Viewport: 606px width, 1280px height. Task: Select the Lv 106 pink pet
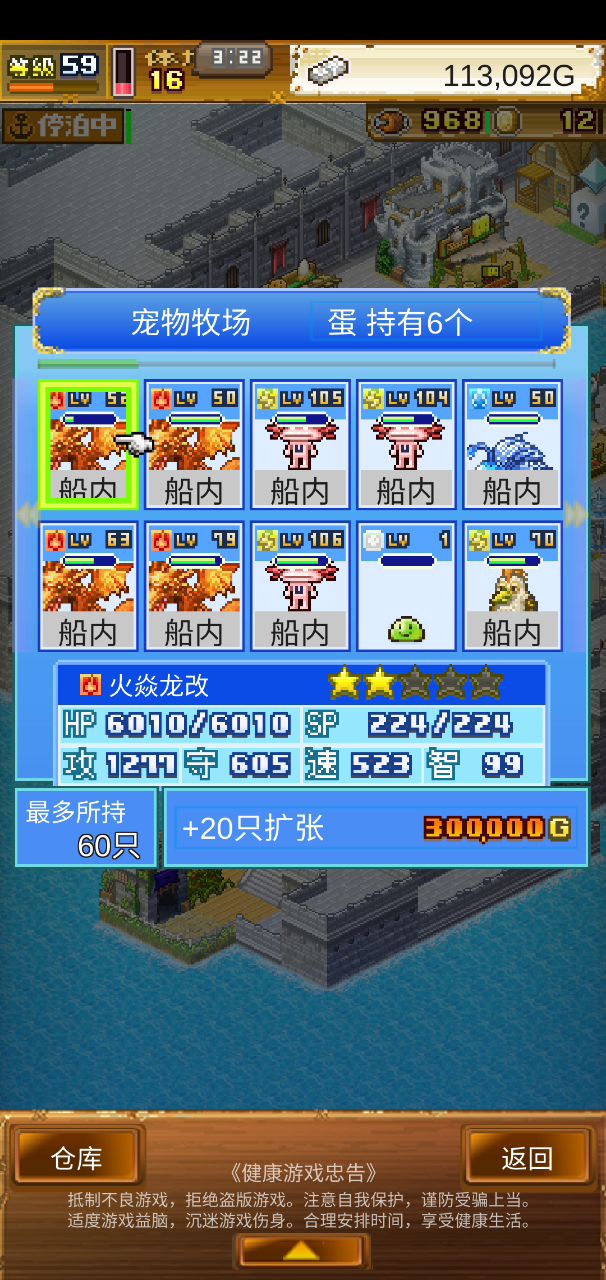point(300,586)
